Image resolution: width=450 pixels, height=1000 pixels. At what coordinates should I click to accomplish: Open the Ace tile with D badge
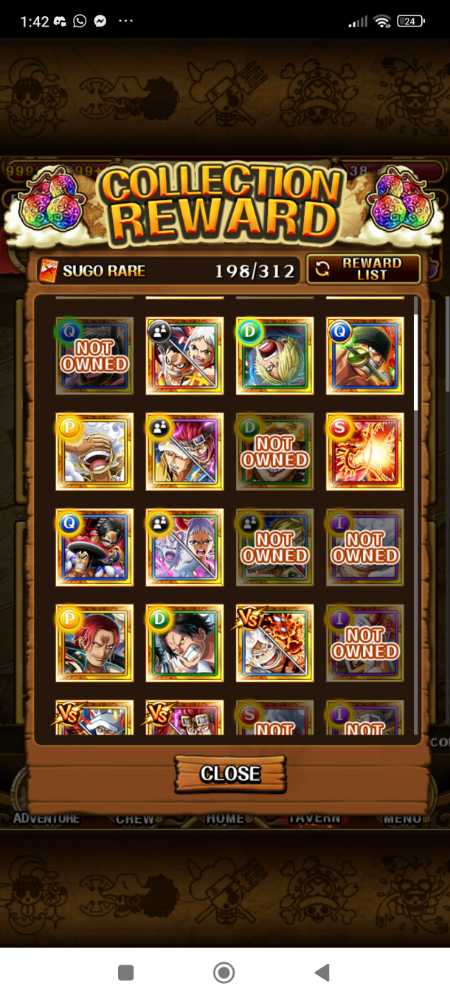pos(185,643)
